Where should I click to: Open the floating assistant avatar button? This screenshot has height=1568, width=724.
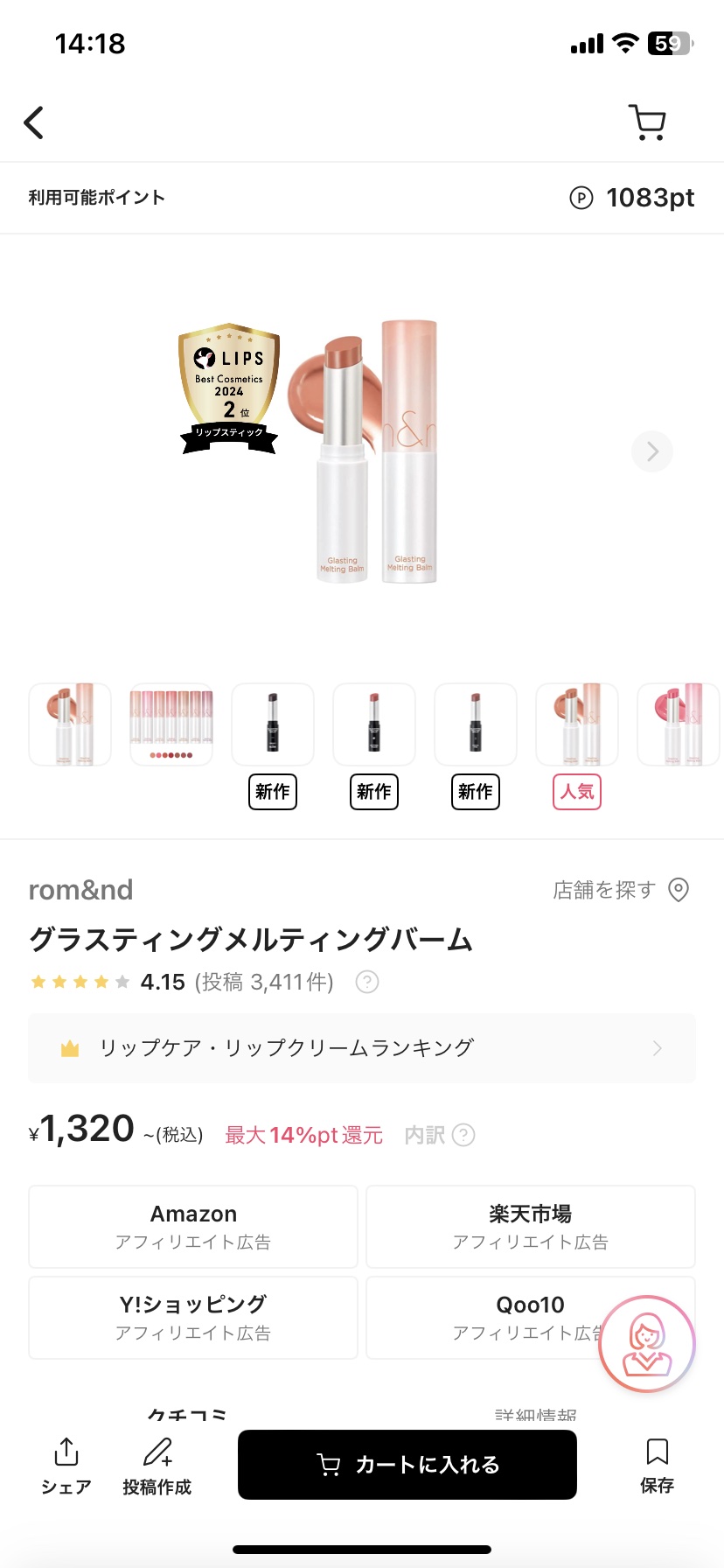(x=647, y=1343)
